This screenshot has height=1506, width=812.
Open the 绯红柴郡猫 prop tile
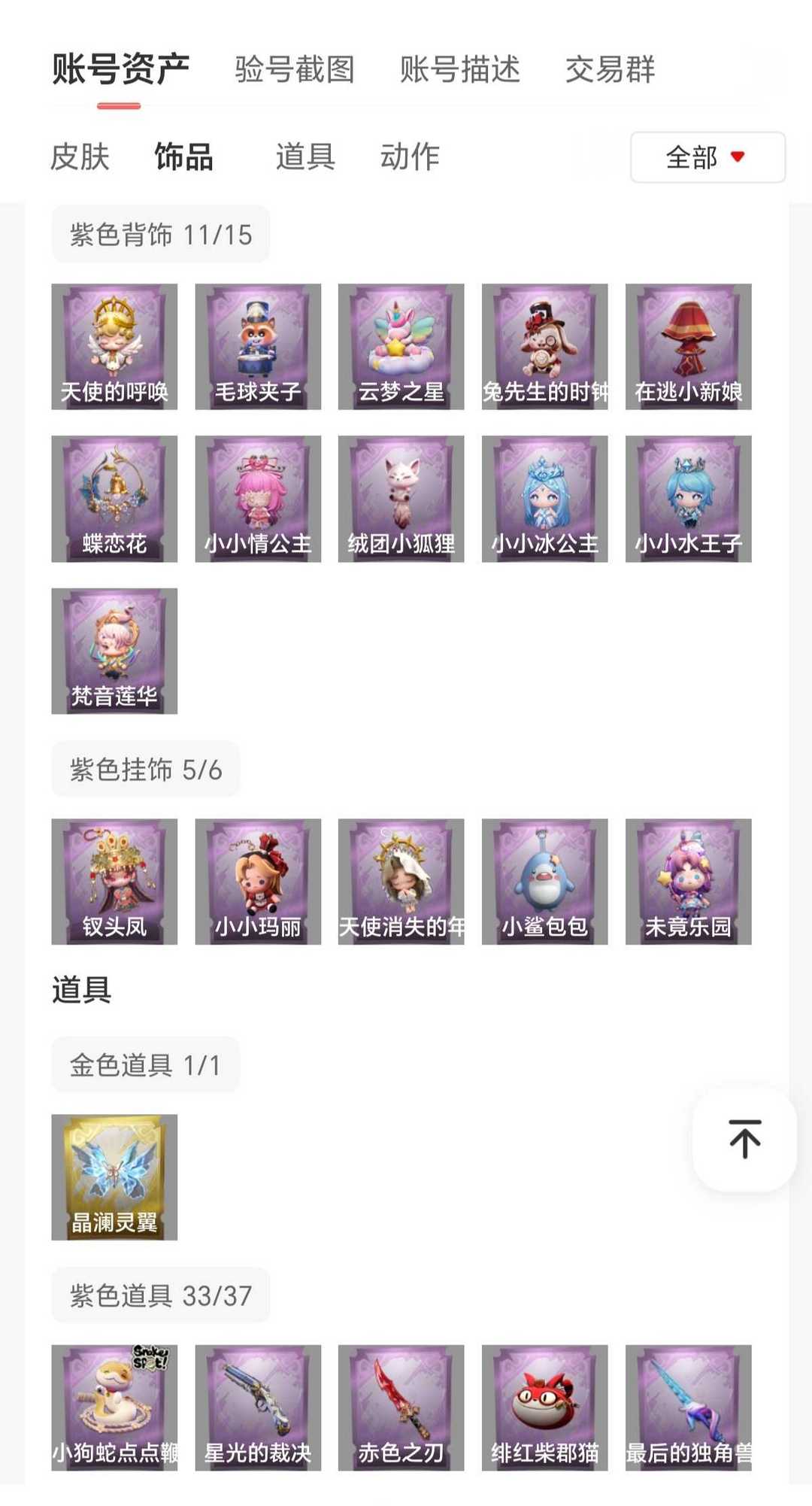point(544,1407)
